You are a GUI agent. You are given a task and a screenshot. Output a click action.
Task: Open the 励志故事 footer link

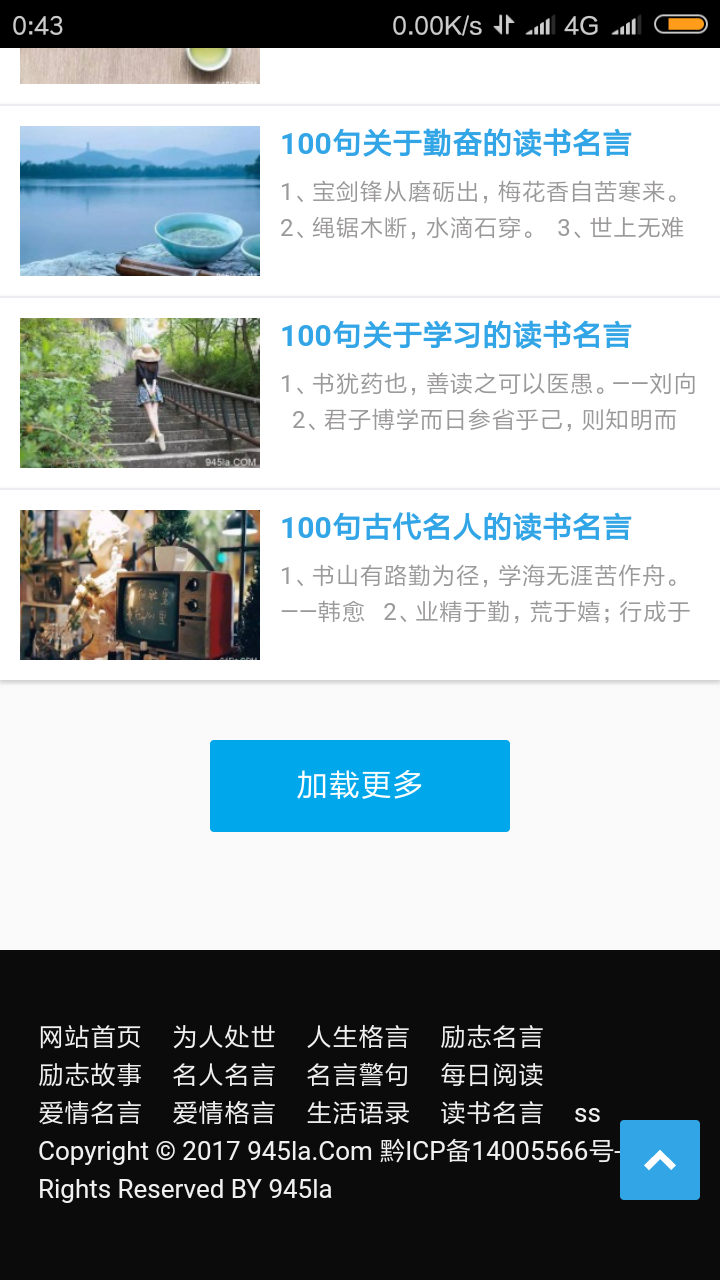(90, 1075)
